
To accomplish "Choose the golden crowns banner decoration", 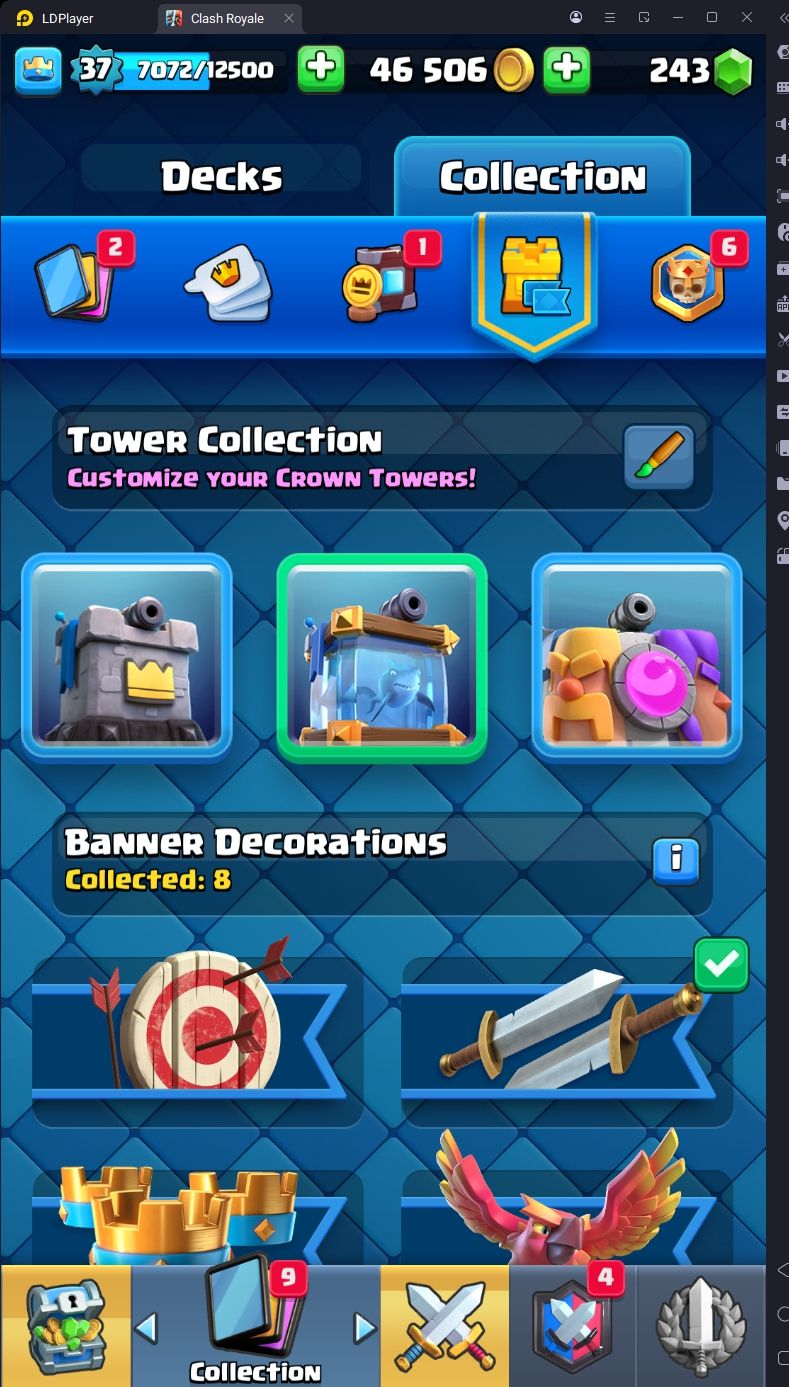I will (x=195, y=1215).
